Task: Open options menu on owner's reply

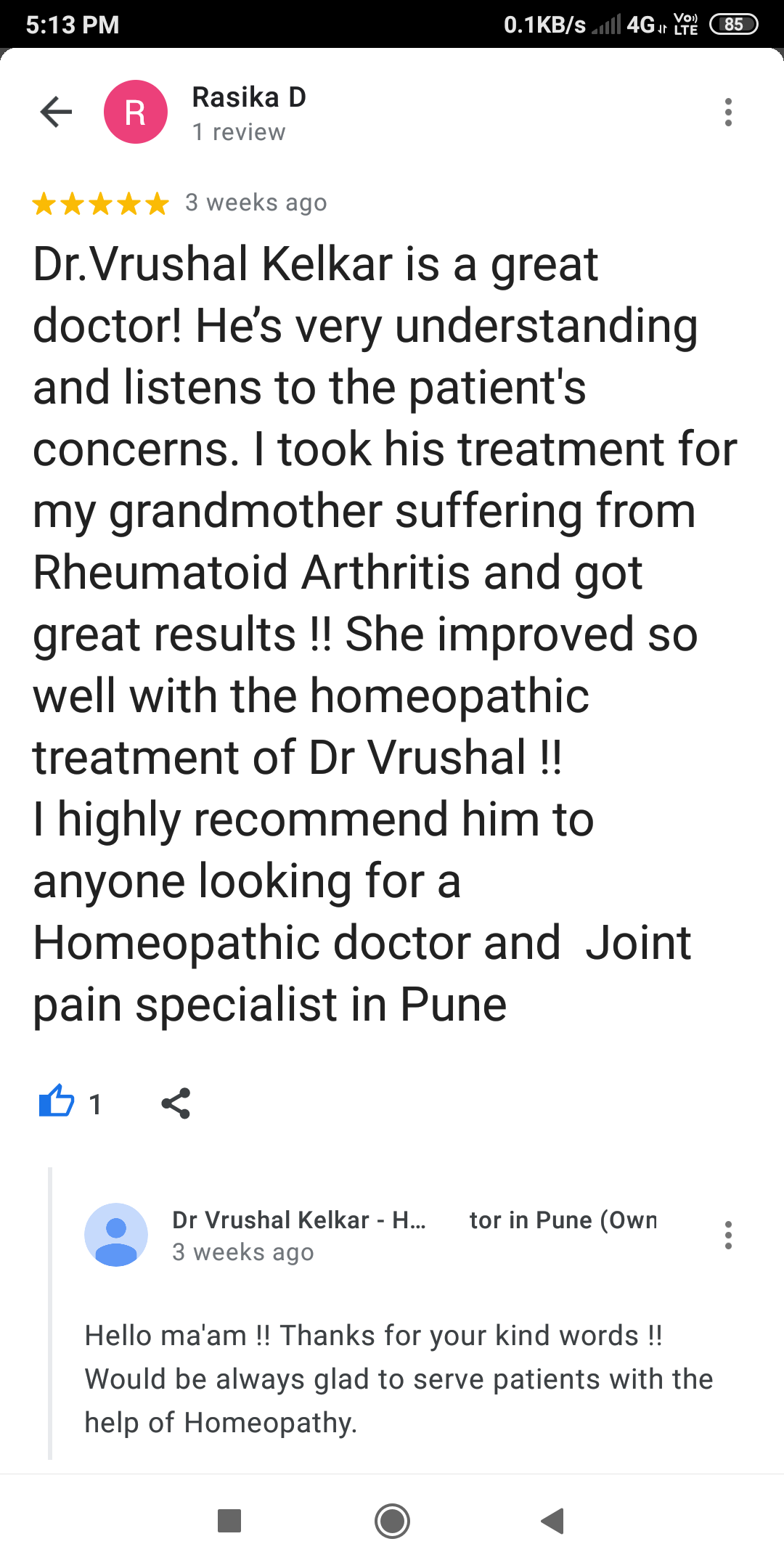Action: (x=728, y=1235)
